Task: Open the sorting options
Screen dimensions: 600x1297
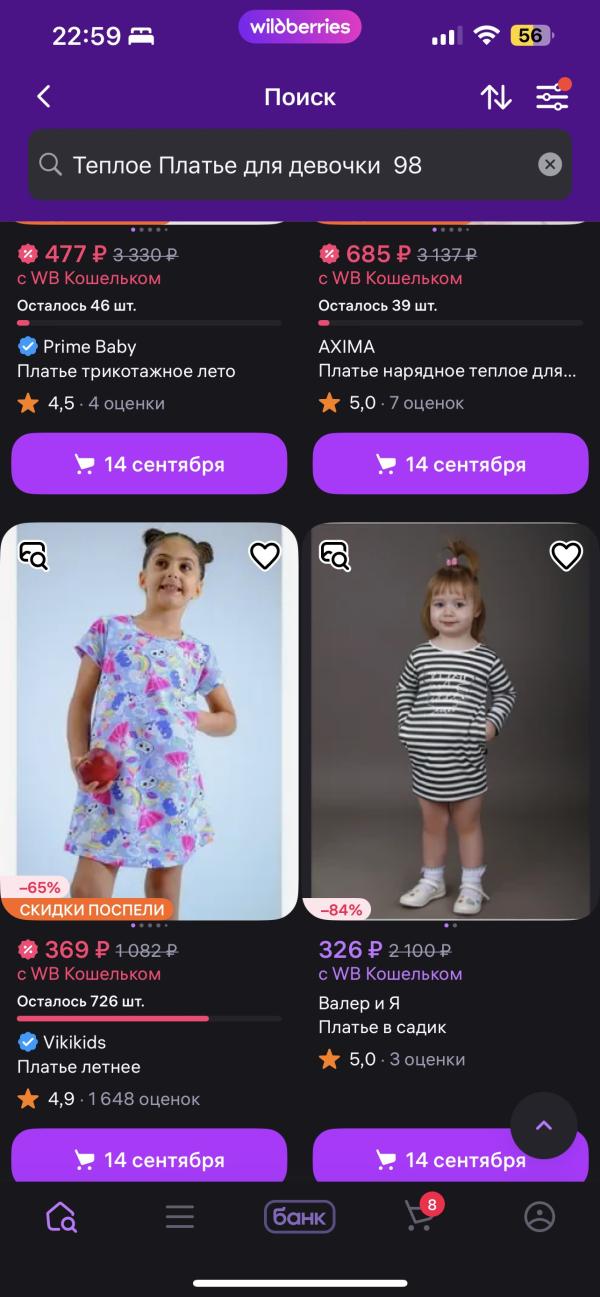Action: [x=496, y=97]
